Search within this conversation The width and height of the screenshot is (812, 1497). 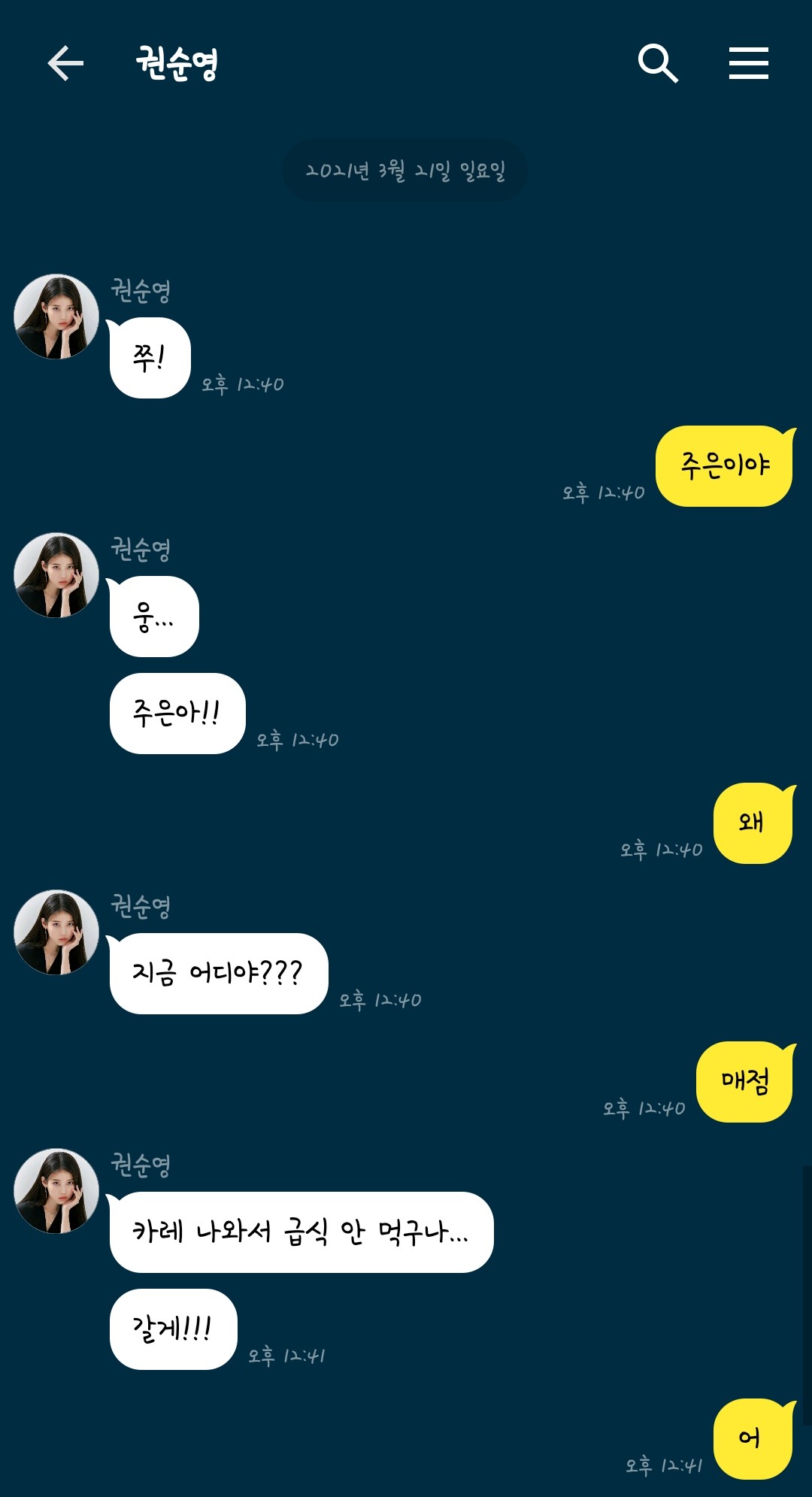coord(658,63)
